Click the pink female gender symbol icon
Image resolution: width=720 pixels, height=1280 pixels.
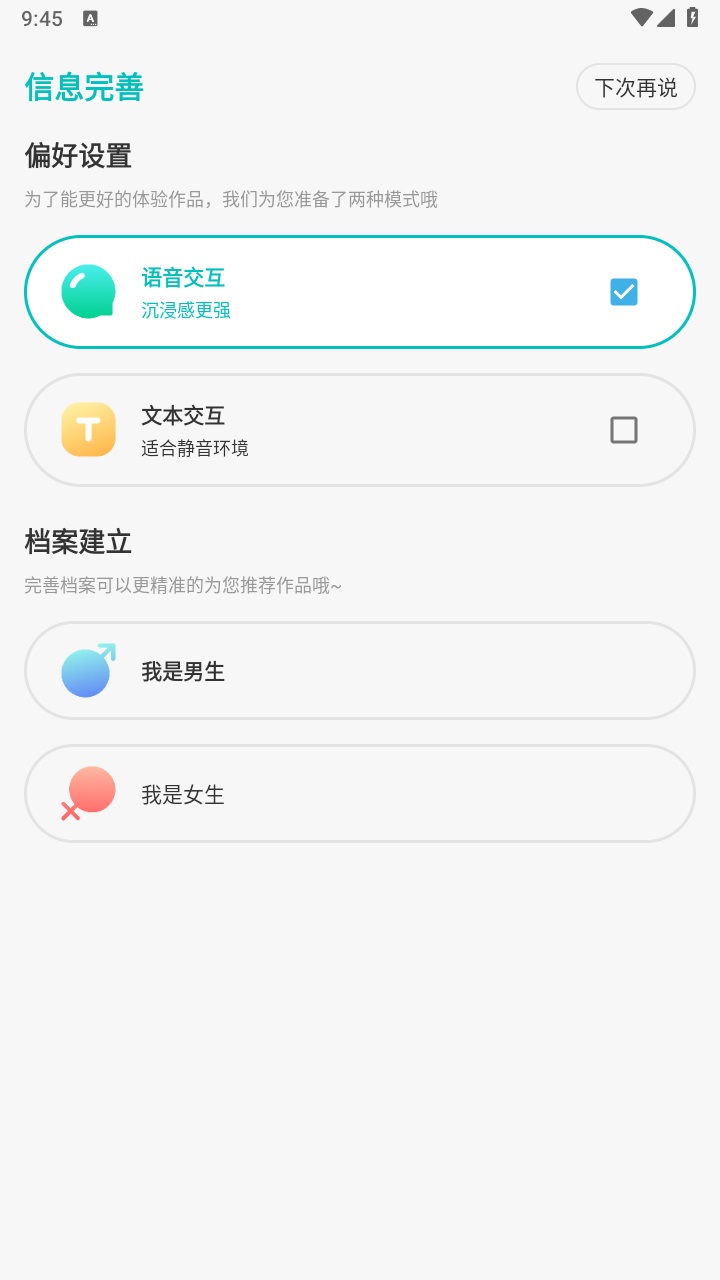pos(87,793)
